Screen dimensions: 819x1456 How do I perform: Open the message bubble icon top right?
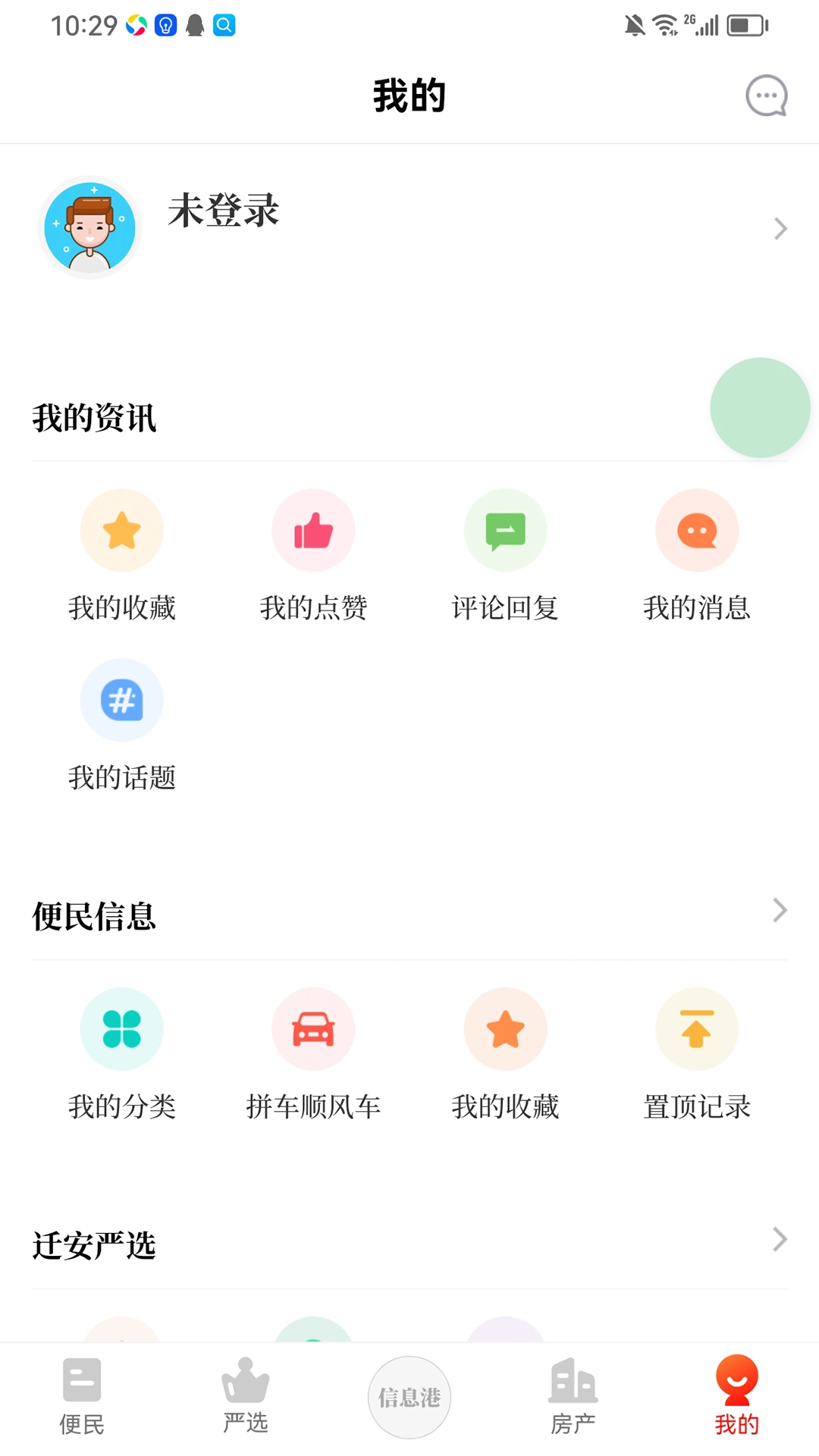click(x=766, y=96)
